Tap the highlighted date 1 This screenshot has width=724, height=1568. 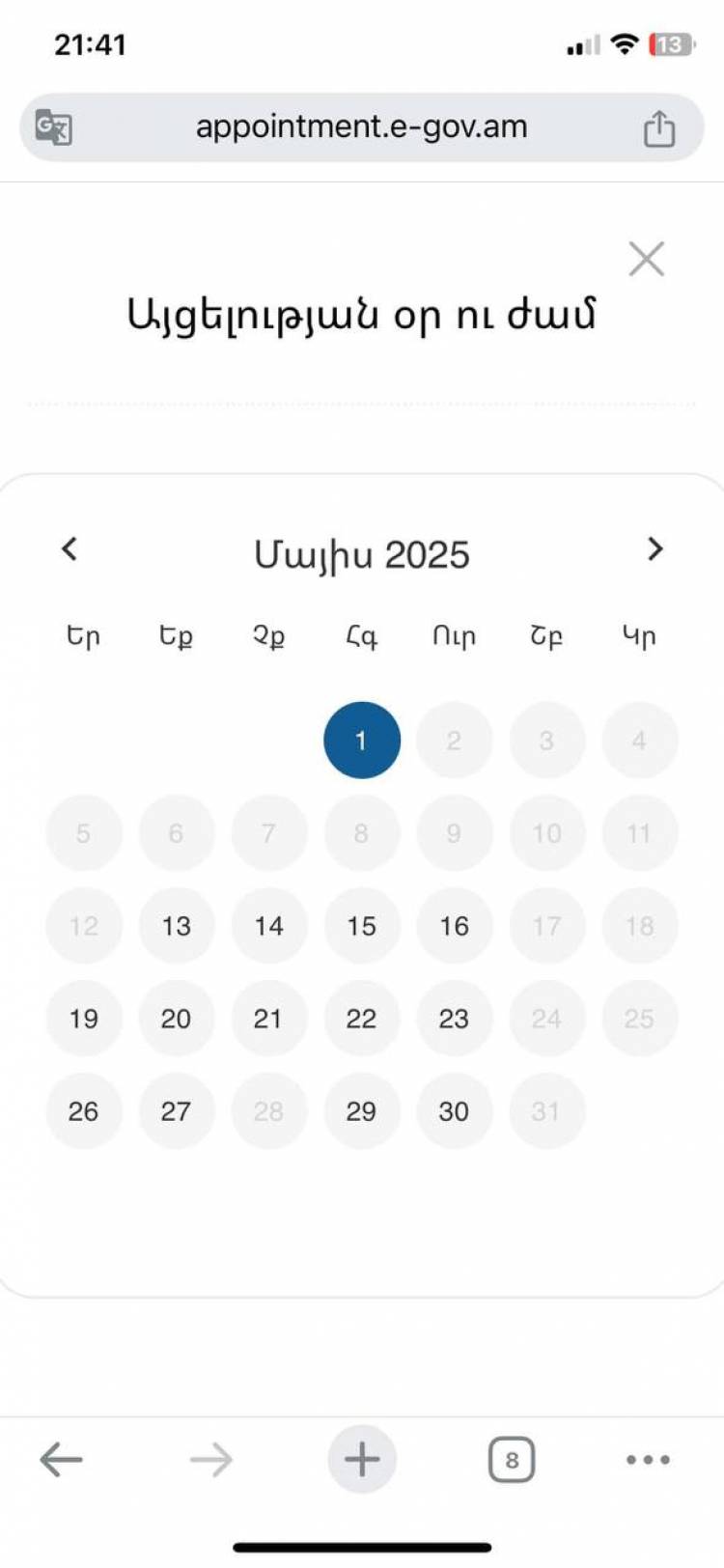tap(361, 741)
